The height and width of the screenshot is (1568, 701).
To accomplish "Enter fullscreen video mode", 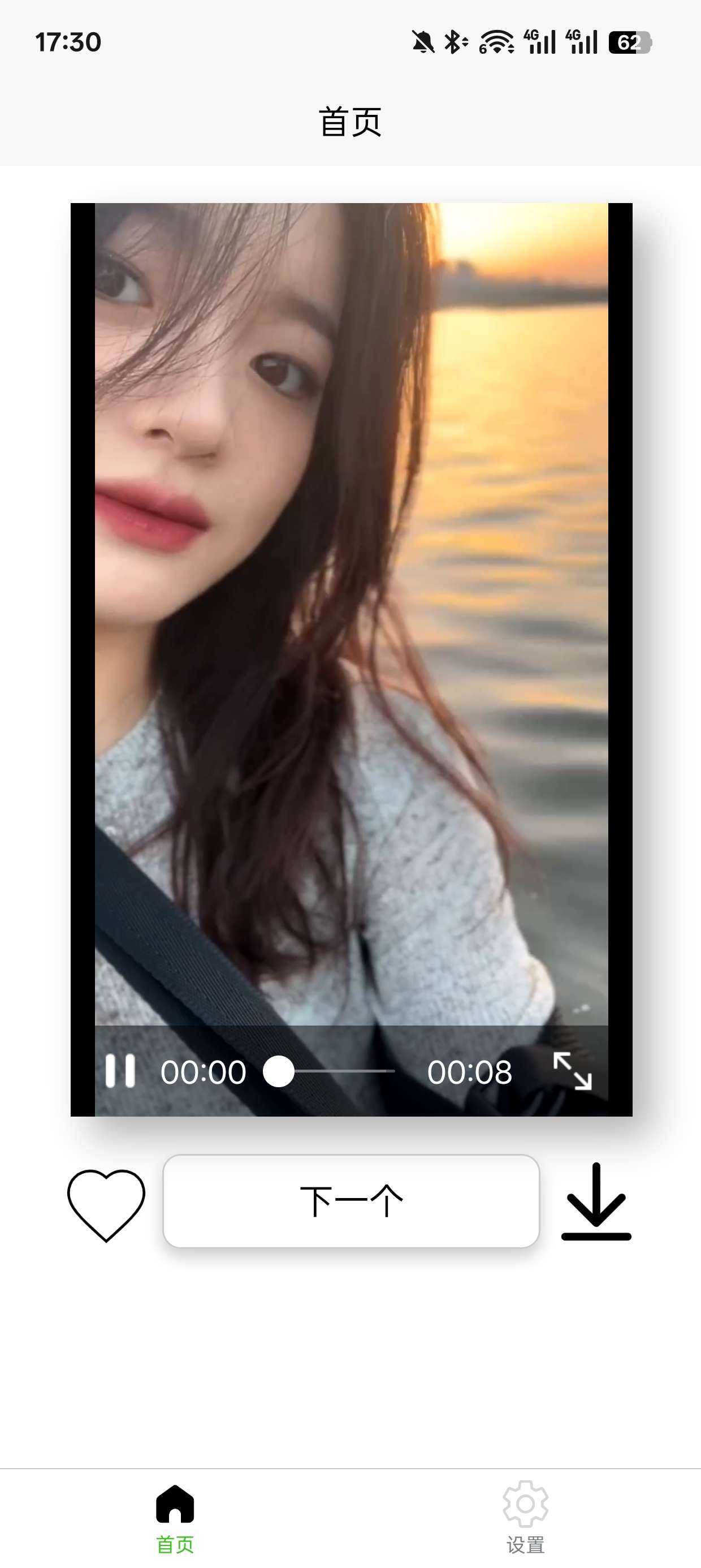I will point(572,1071).
